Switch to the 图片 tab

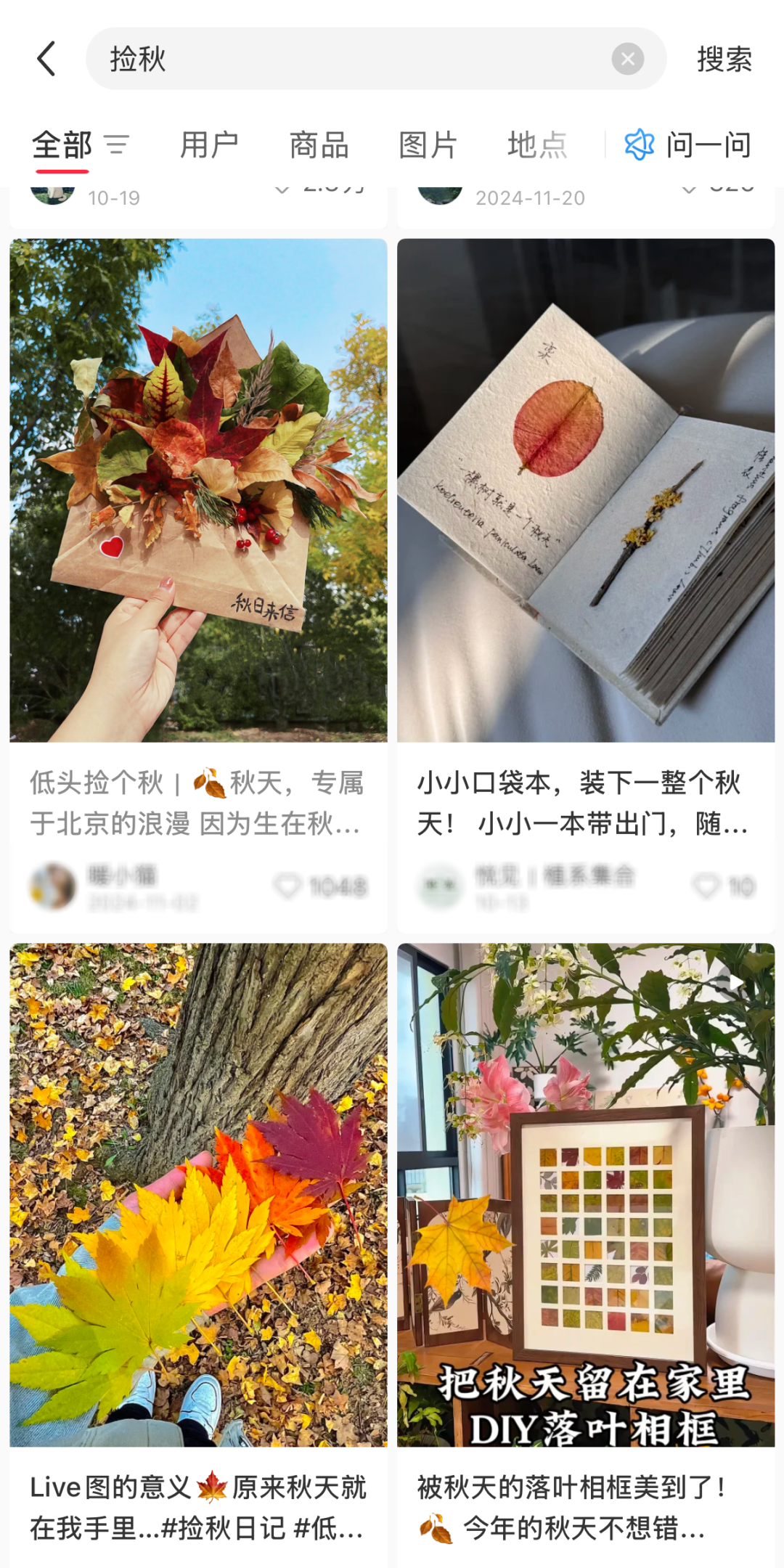(x=428, y=144)
